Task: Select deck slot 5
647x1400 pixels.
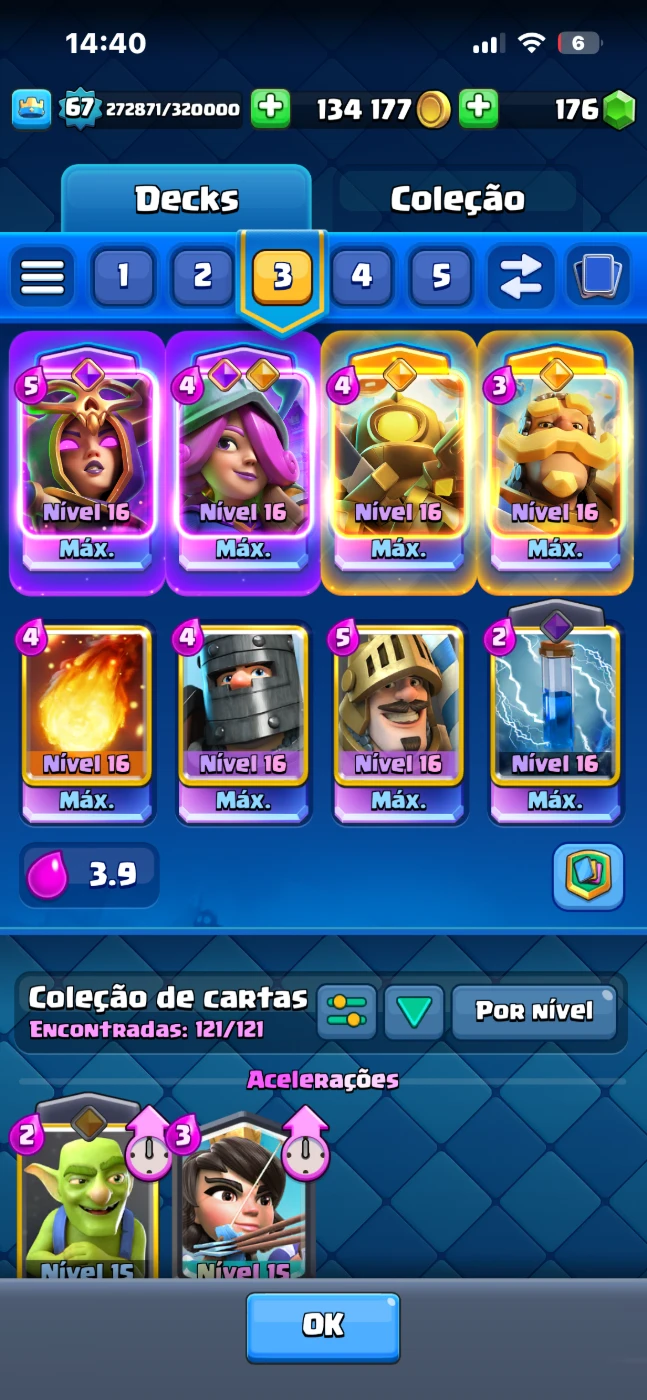Action: click(x=441, y=276)
